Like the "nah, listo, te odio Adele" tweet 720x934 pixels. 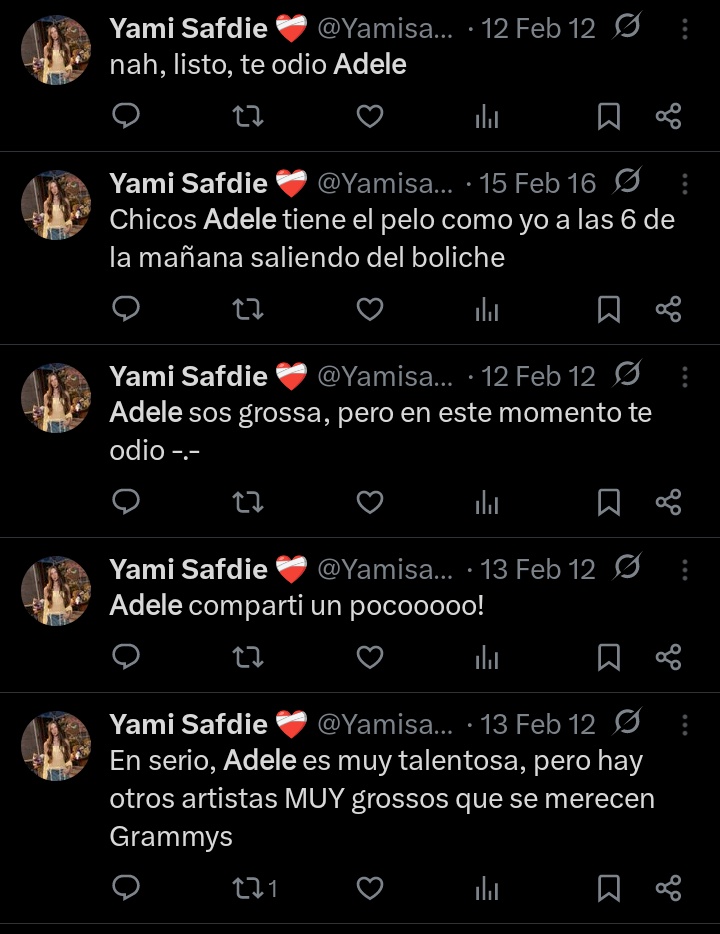point(370,117)
